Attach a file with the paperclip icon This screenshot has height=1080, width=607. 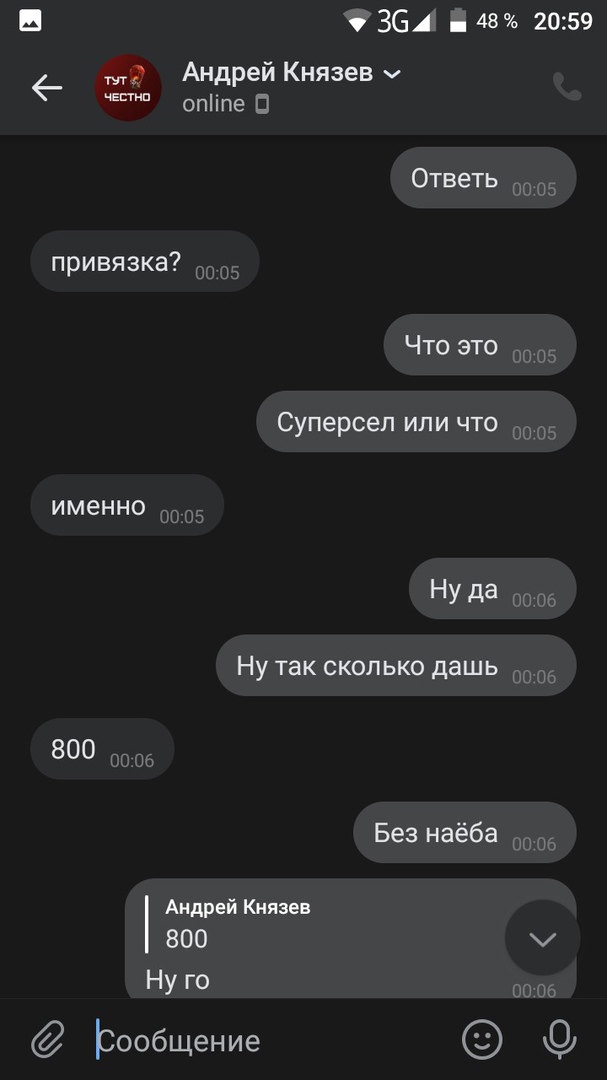coord(47,1040)
